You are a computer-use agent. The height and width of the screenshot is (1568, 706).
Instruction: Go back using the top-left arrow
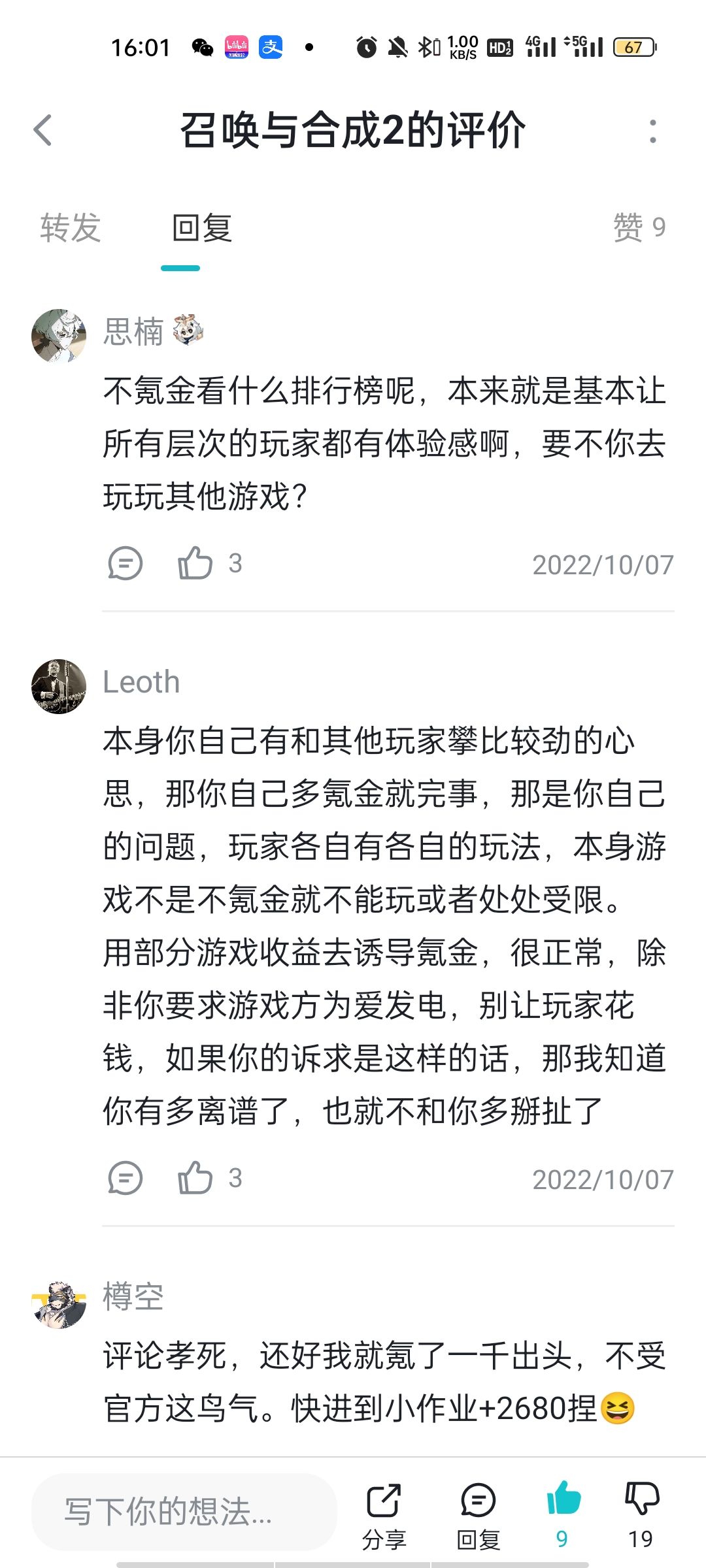(x=43, y=130)
